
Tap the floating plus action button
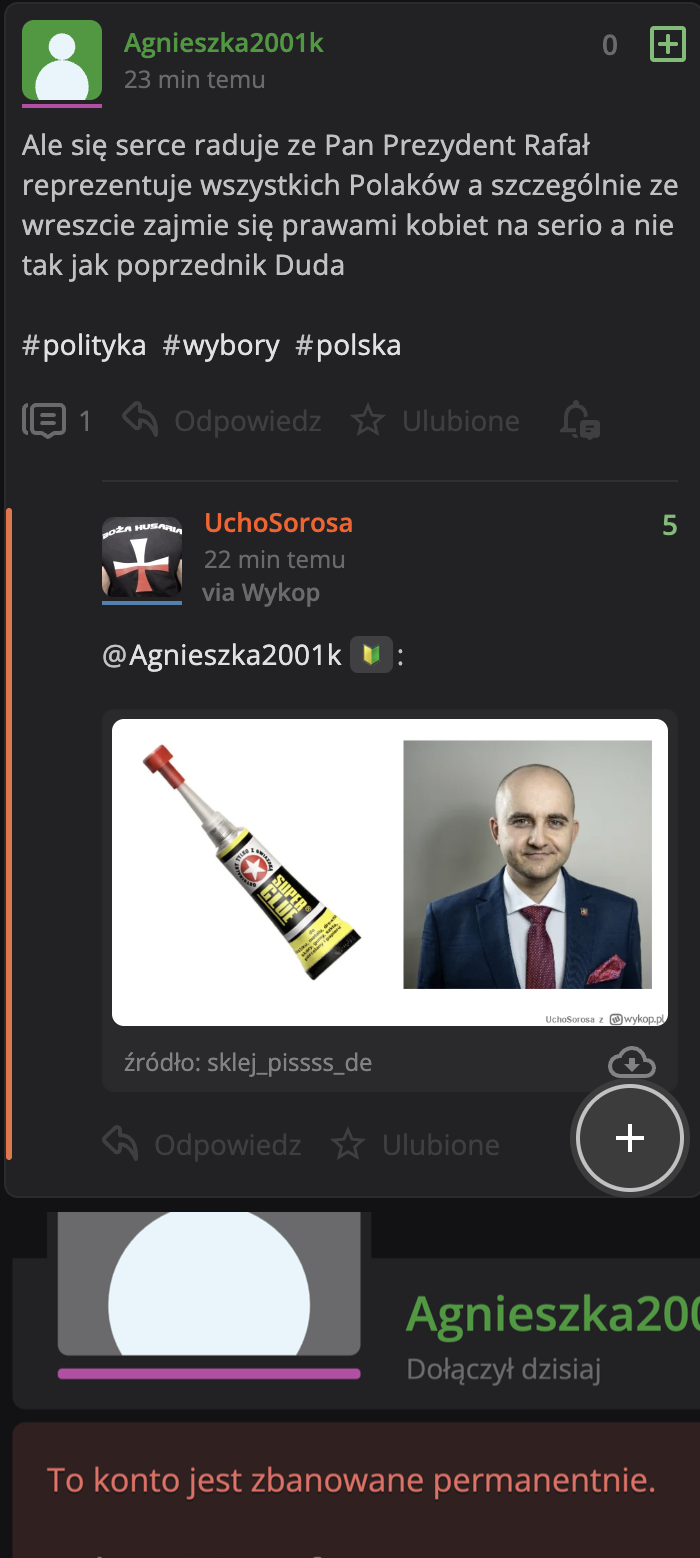(630, 1138)
